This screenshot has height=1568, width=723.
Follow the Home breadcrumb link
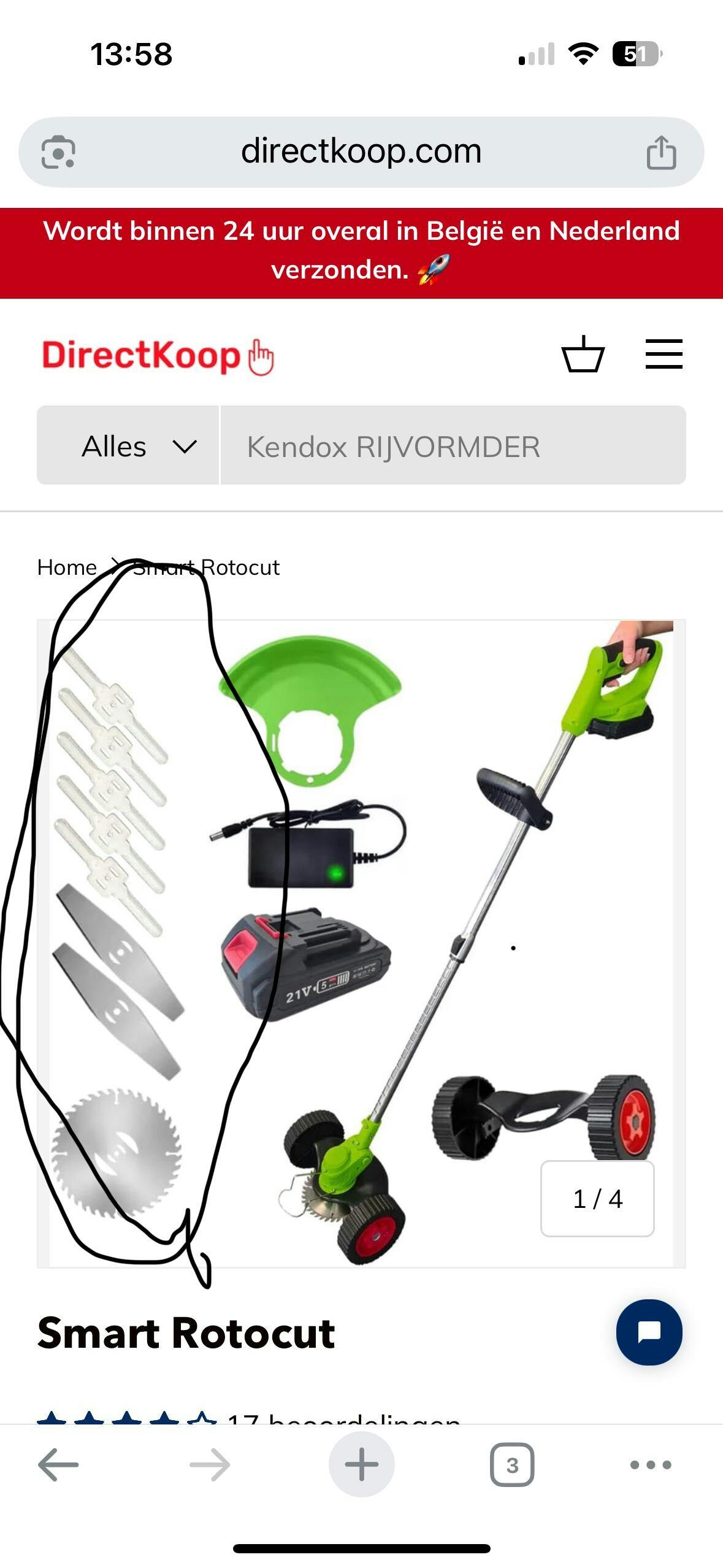point(67,567)
